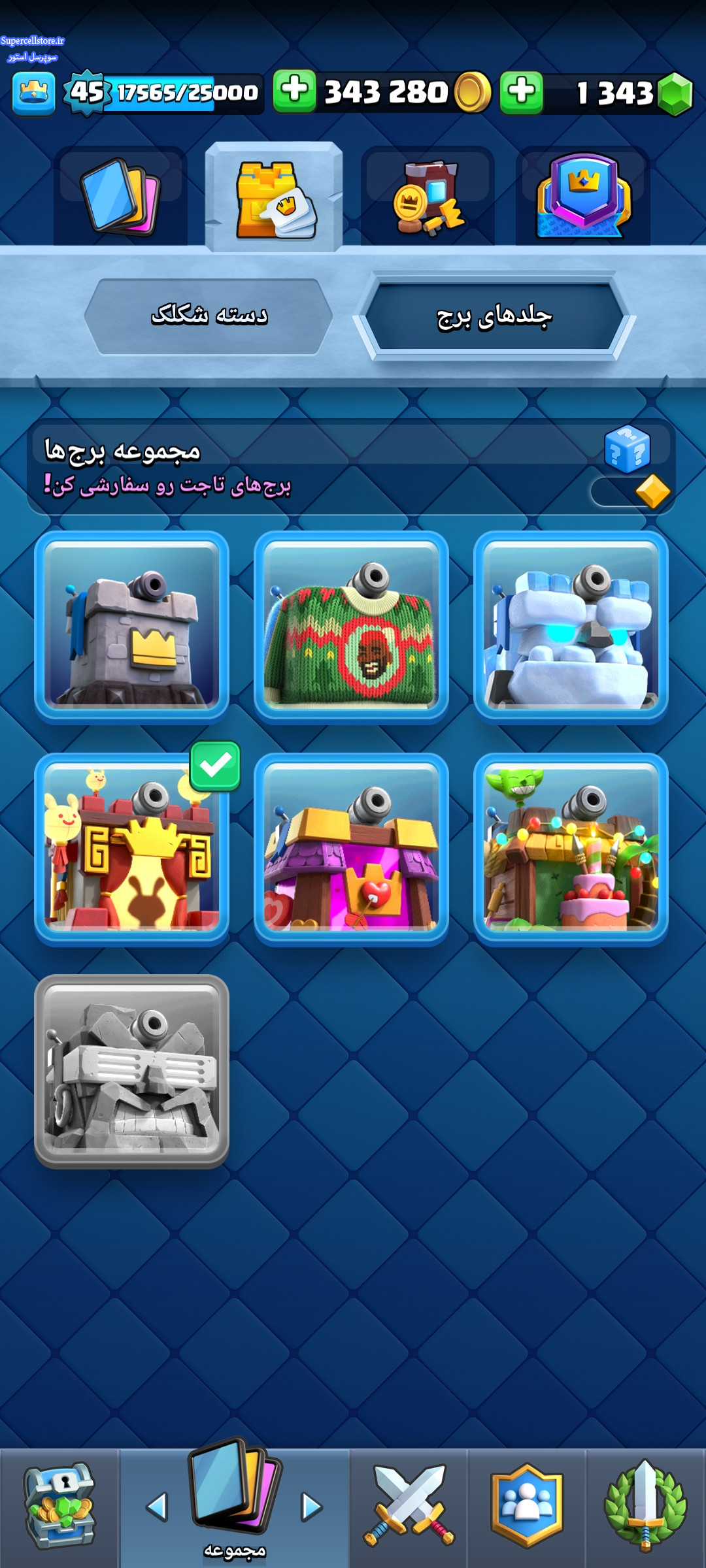Image resolution: width=706 pixels, height=1568 pixels.
Task: Switch to the cards tab
Action: coord(120,196)
